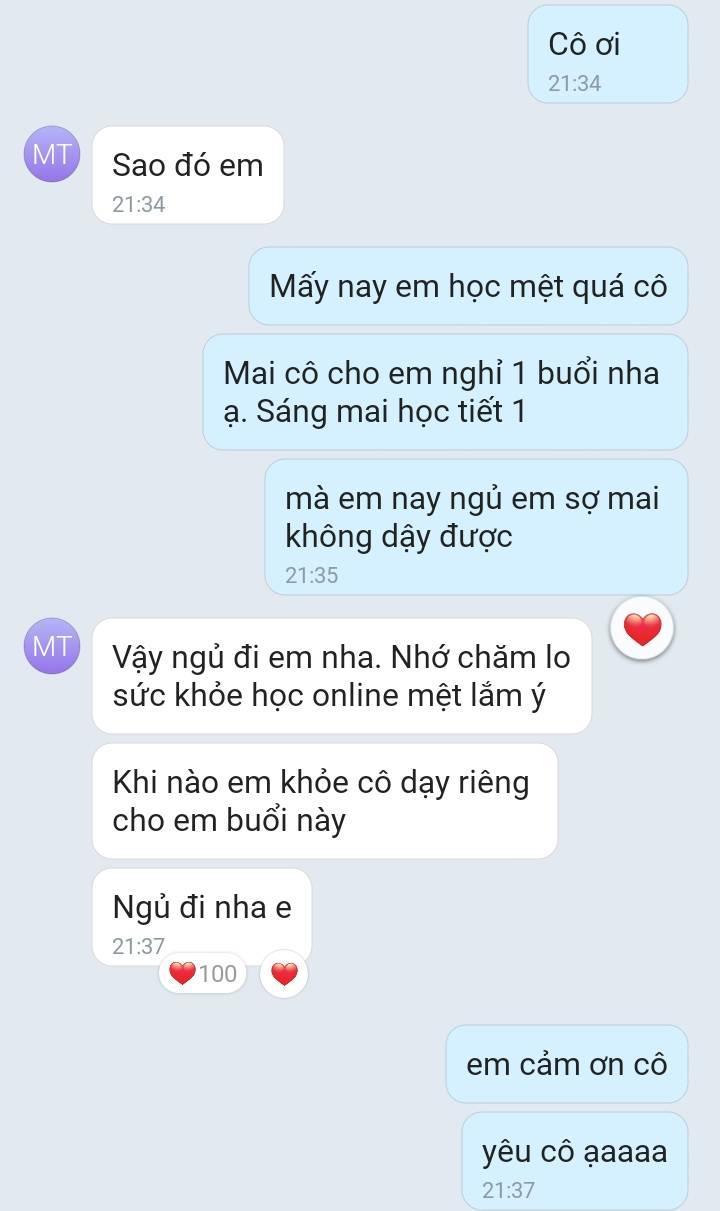Tap the heart reaction on "không dậy được" message

642,629
